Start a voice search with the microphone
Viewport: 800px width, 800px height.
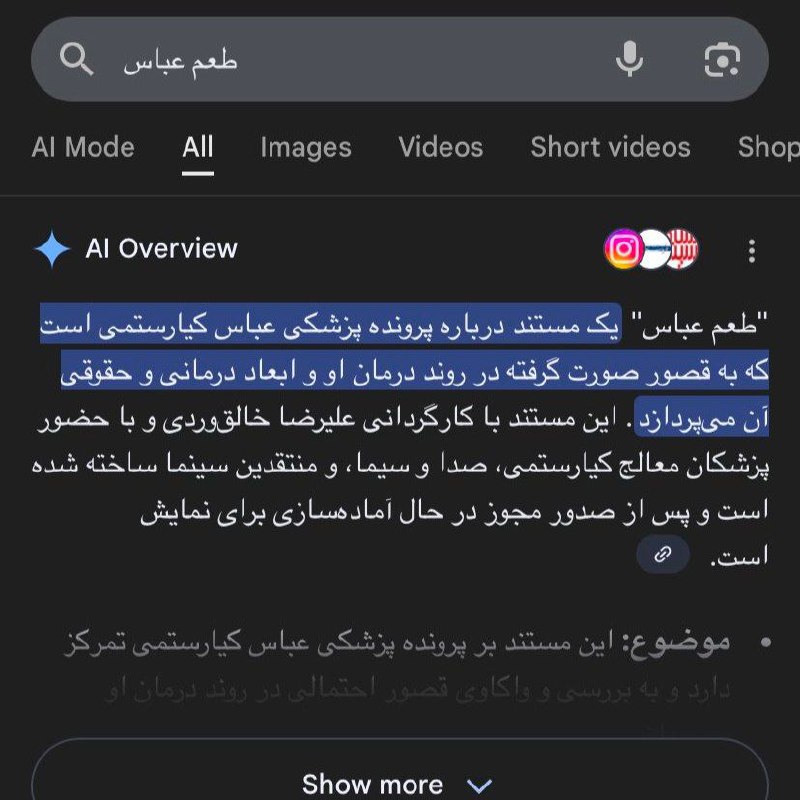[629, 61]
